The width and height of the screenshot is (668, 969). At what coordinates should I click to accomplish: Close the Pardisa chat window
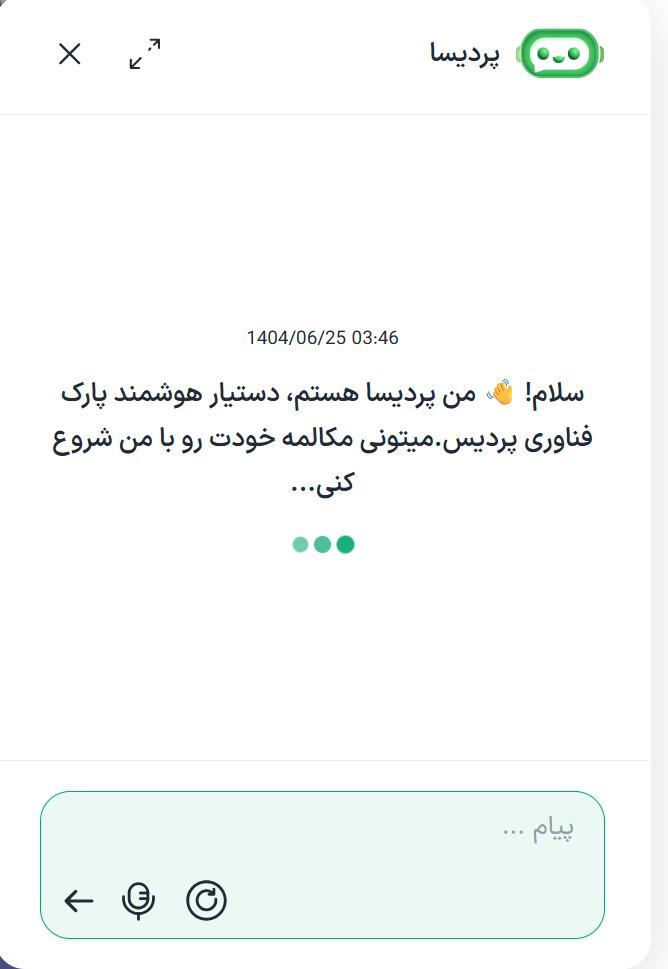click(69, 54)
